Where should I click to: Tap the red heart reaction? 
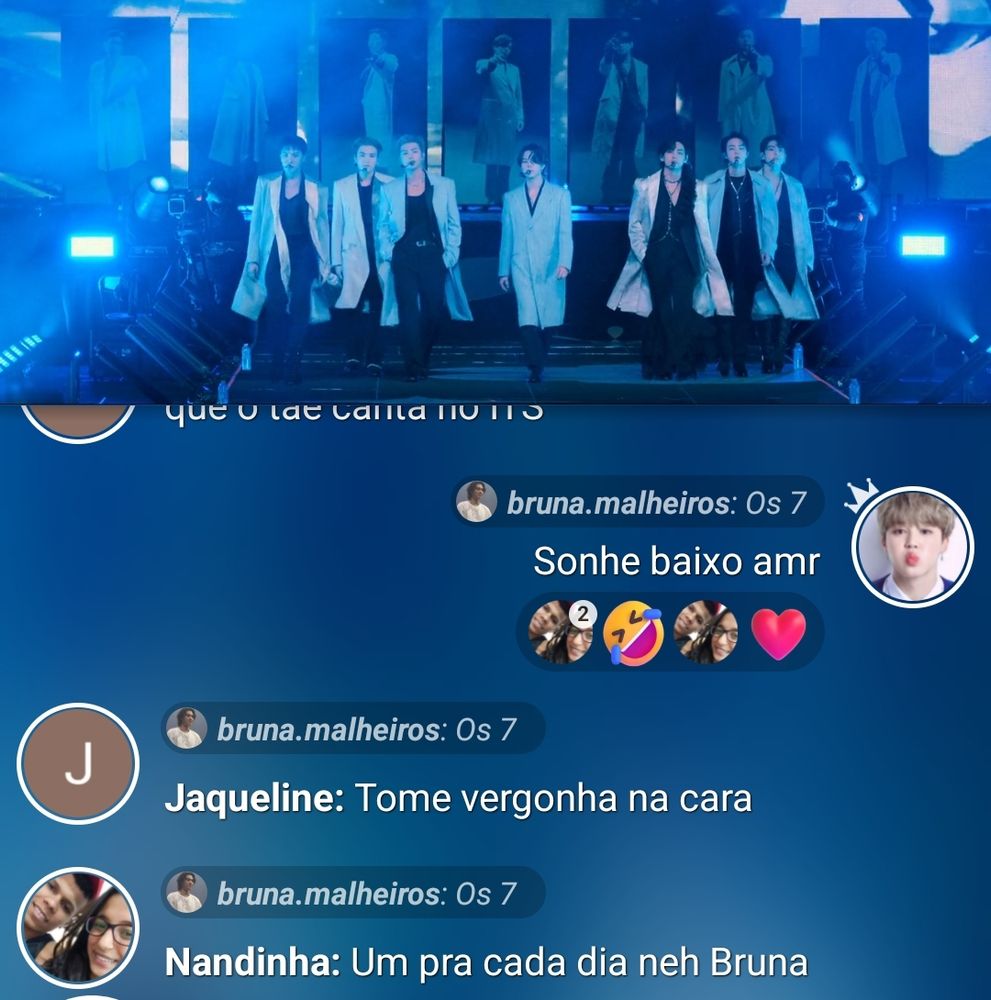pos(778,633)
